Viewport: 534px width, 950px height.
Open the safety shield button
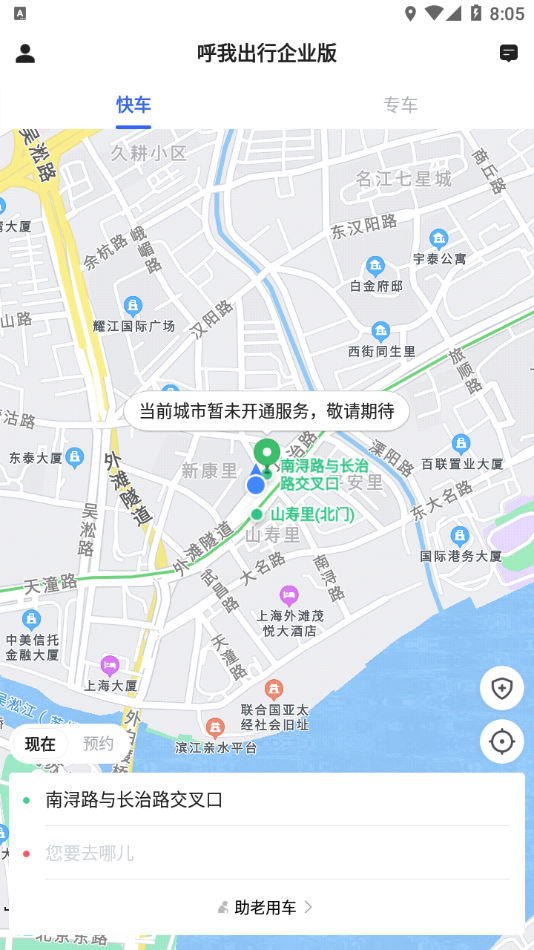tap(502, 688)
